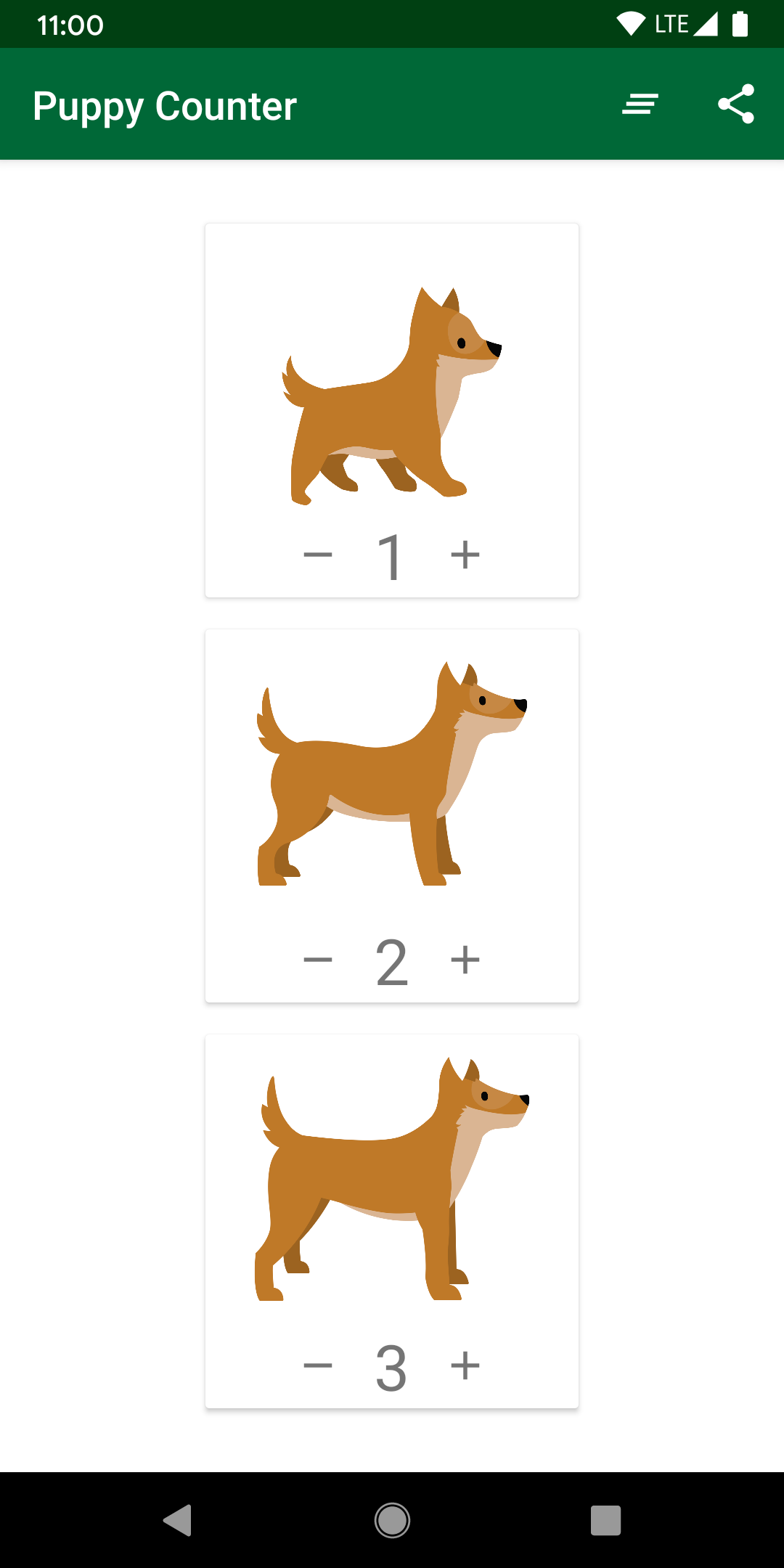Screen dimensions: 784x1568
Task: Go back using the system back button
Action: (x=178, y=1520)
